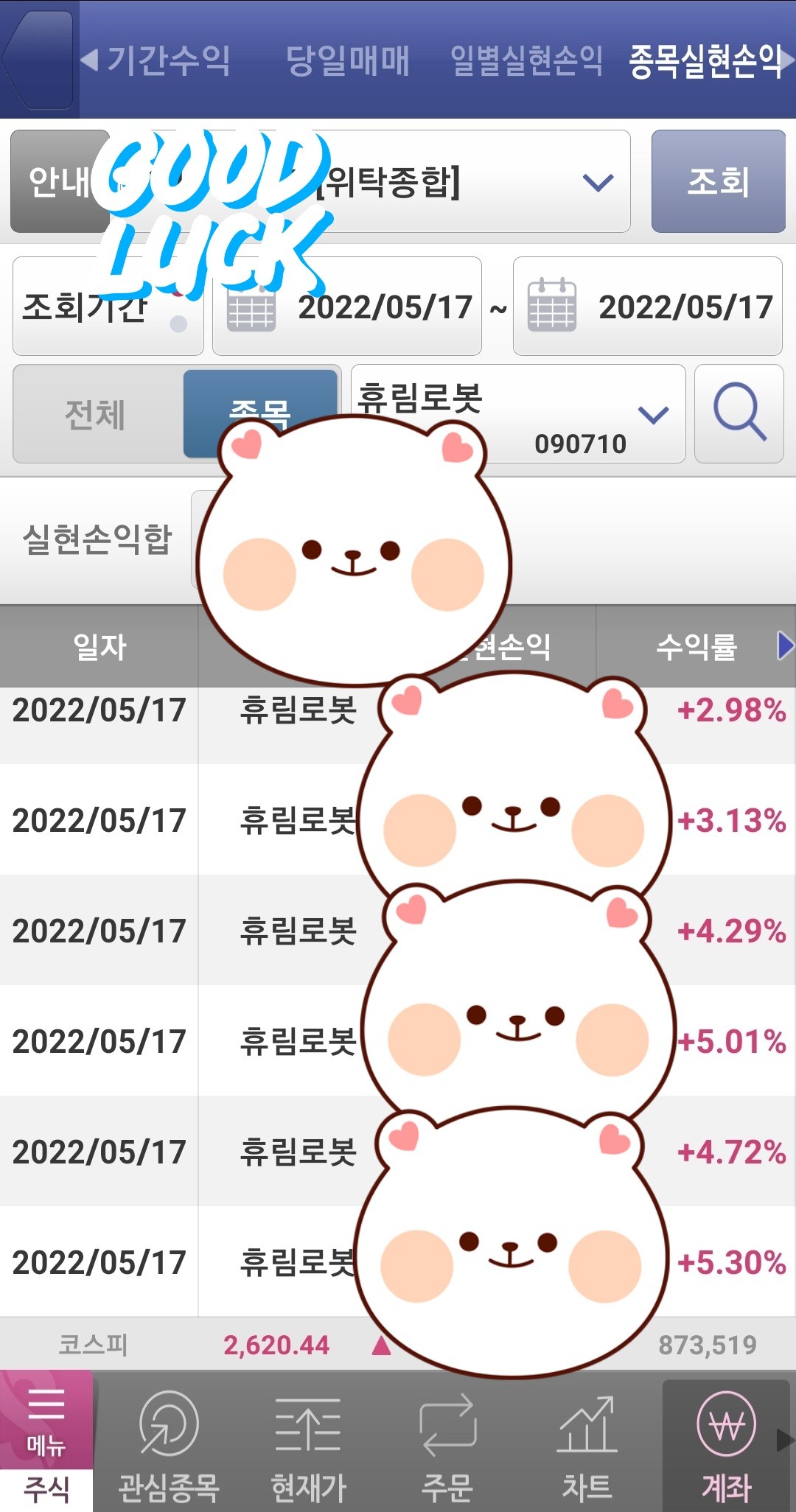
Task: Select the 전체 filter option
Action: click(96, 414)
